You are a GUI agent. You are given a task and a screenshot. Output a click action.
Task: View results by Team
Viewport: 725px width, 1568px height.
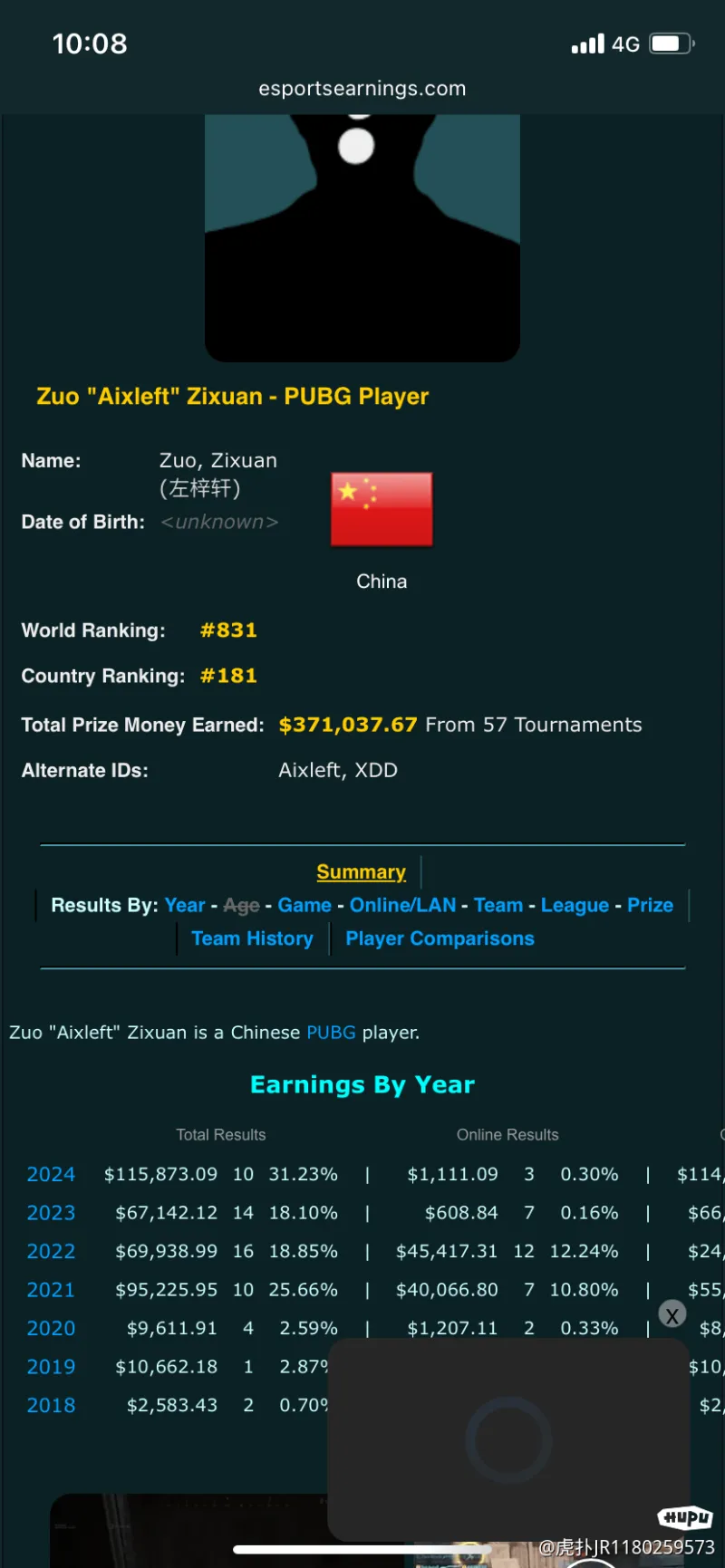click(498, 905)
